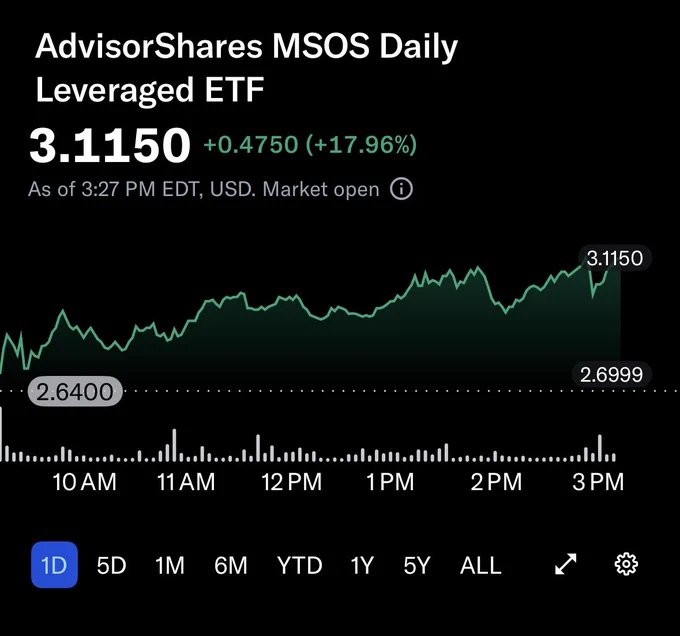Show the ALL time chart range

pos(481,565)
